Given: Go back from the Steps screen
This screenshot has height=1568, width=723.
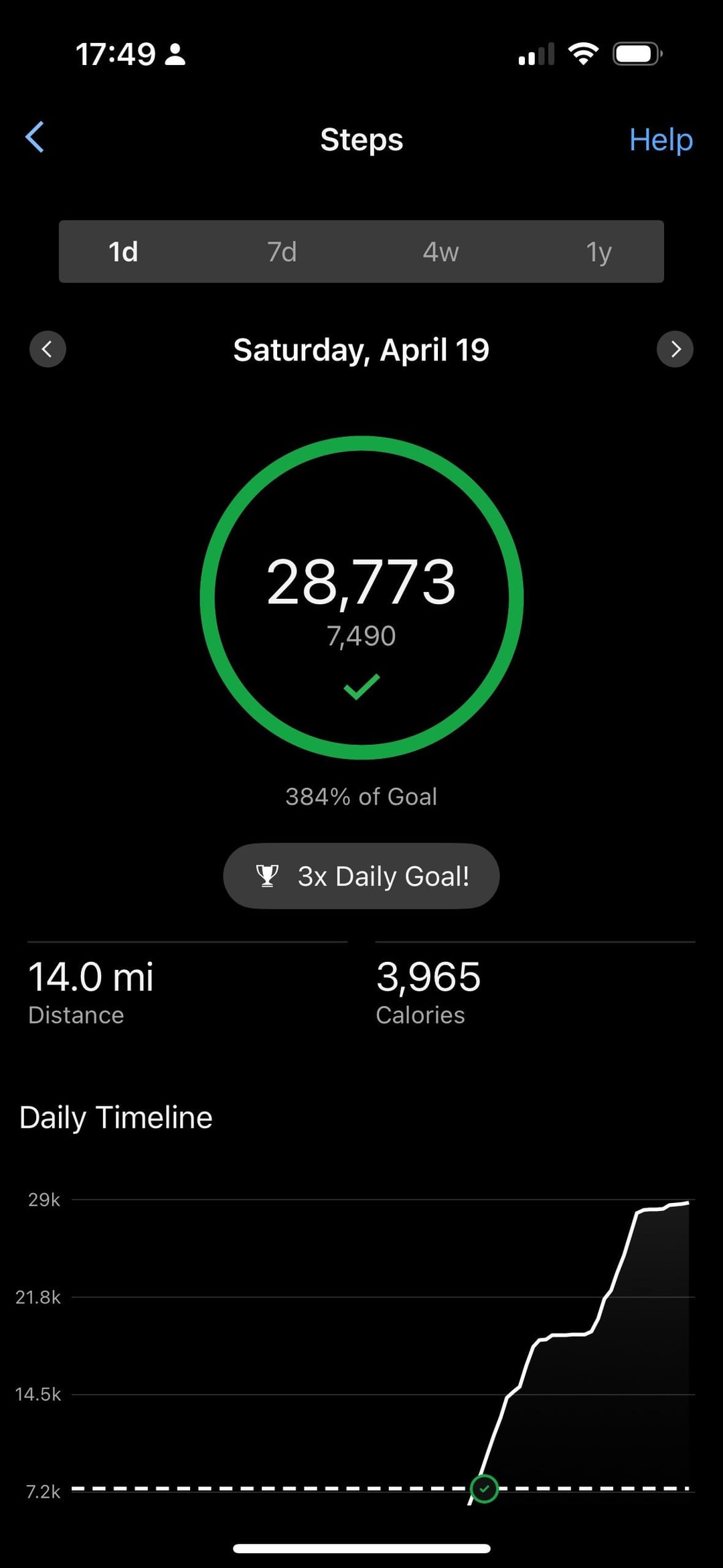Looking at the screenshot, I should (35, 138).
